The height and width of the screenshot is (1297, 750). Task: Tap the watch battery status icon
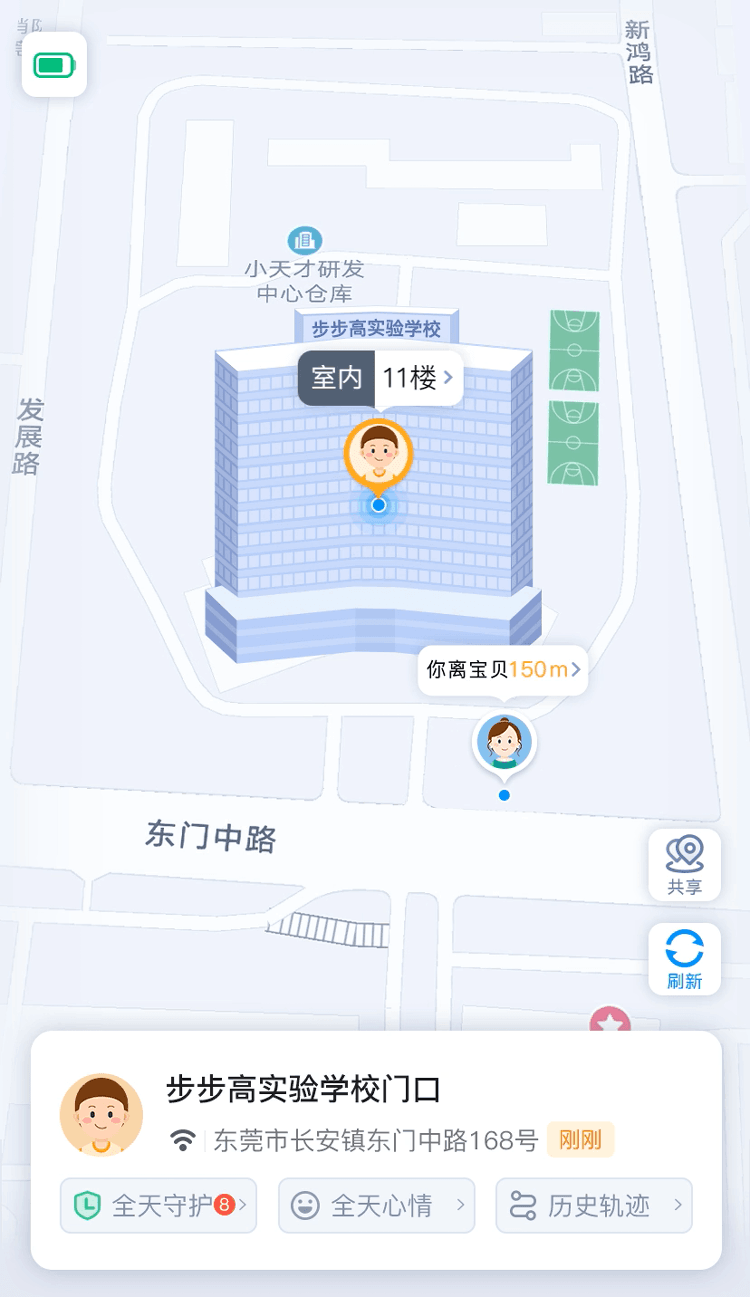pos(54,63)
